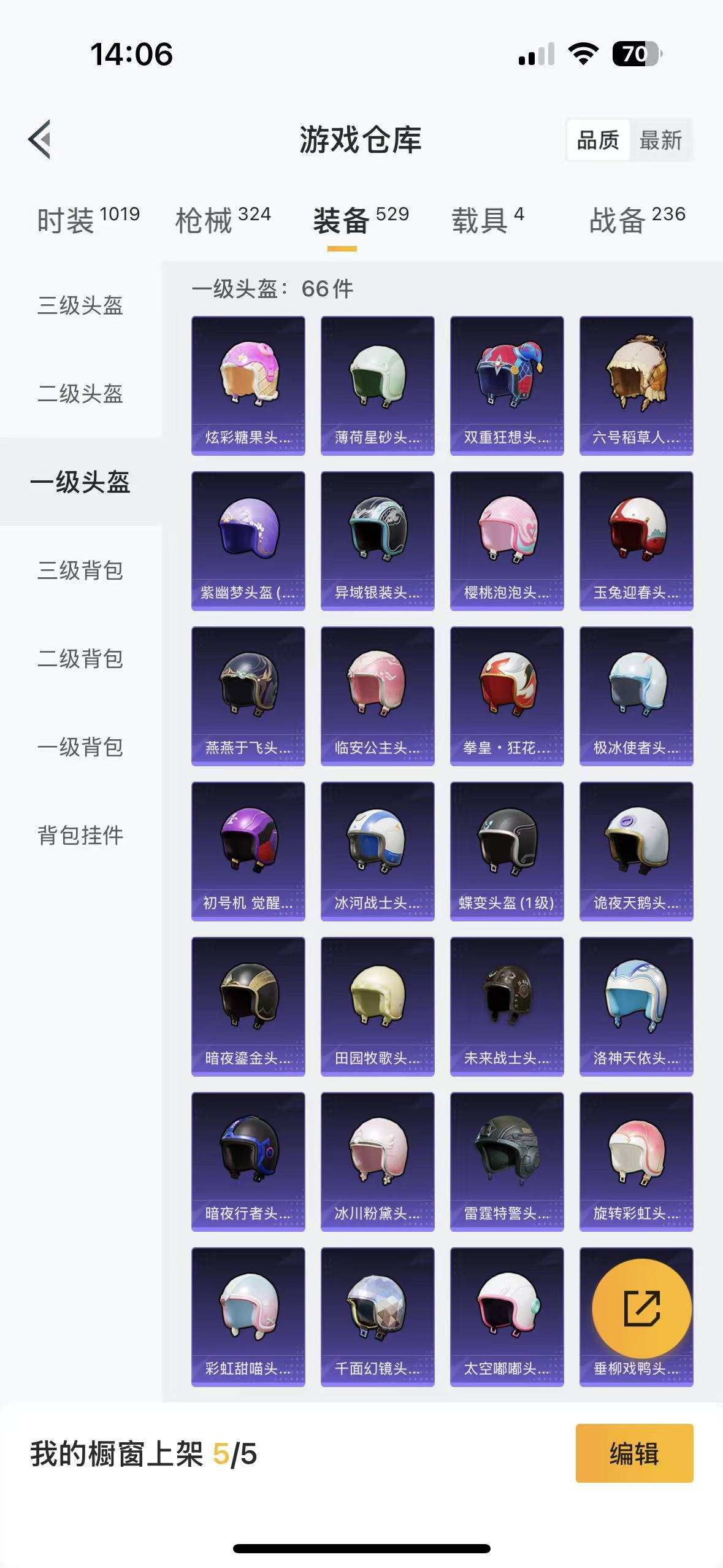
Task: Tap the 编辑 button
Action: 634,1453
